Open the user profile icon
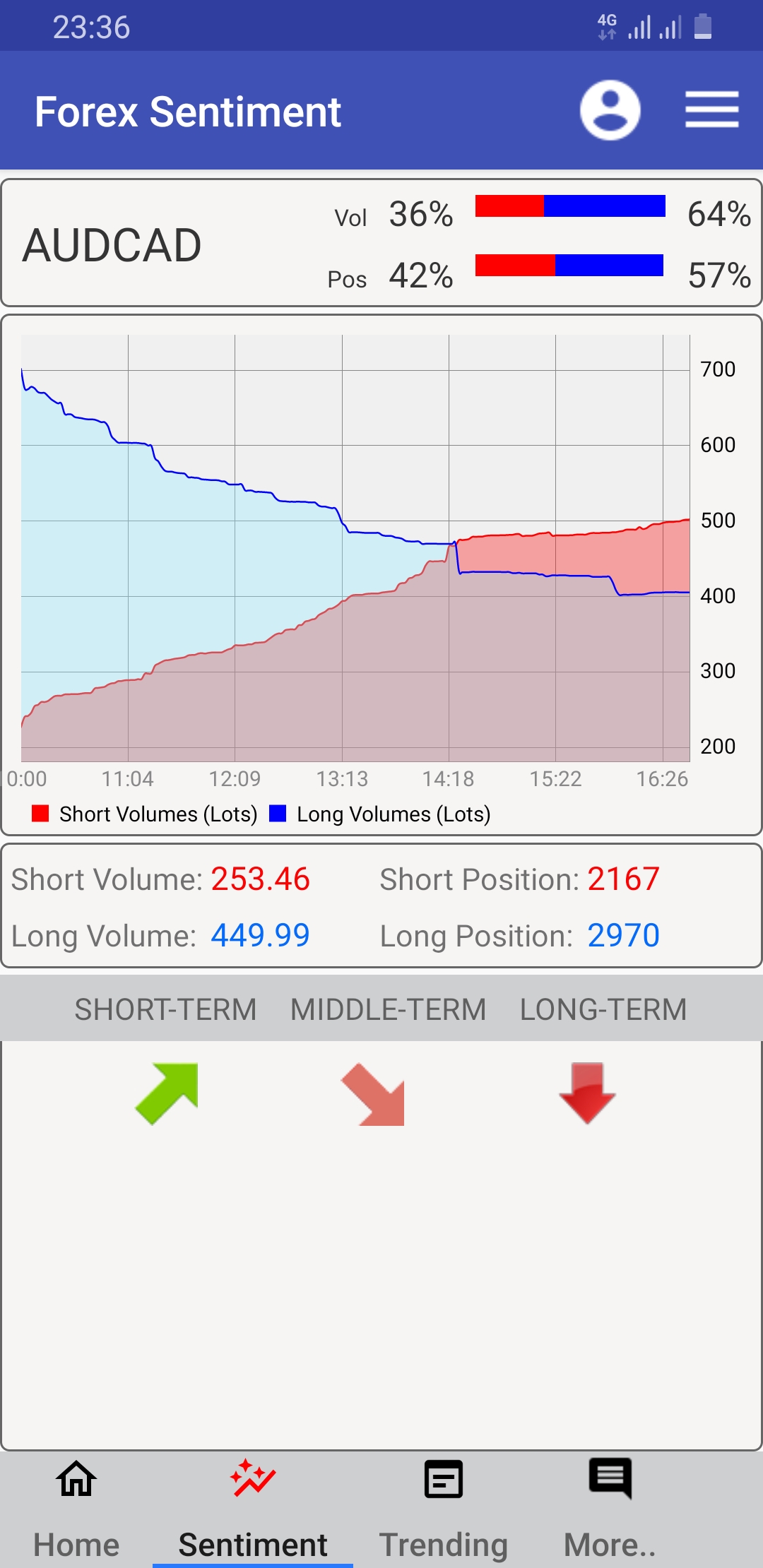 [x=610, y=110]
